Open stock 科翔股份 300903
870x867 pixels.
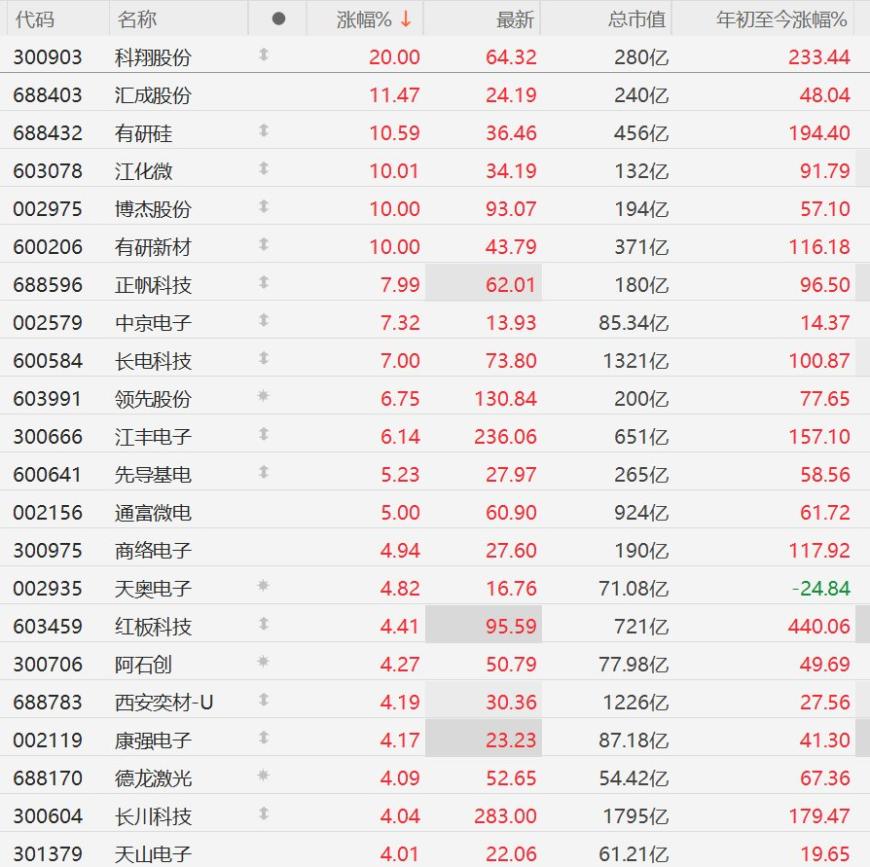click(435, 57)
